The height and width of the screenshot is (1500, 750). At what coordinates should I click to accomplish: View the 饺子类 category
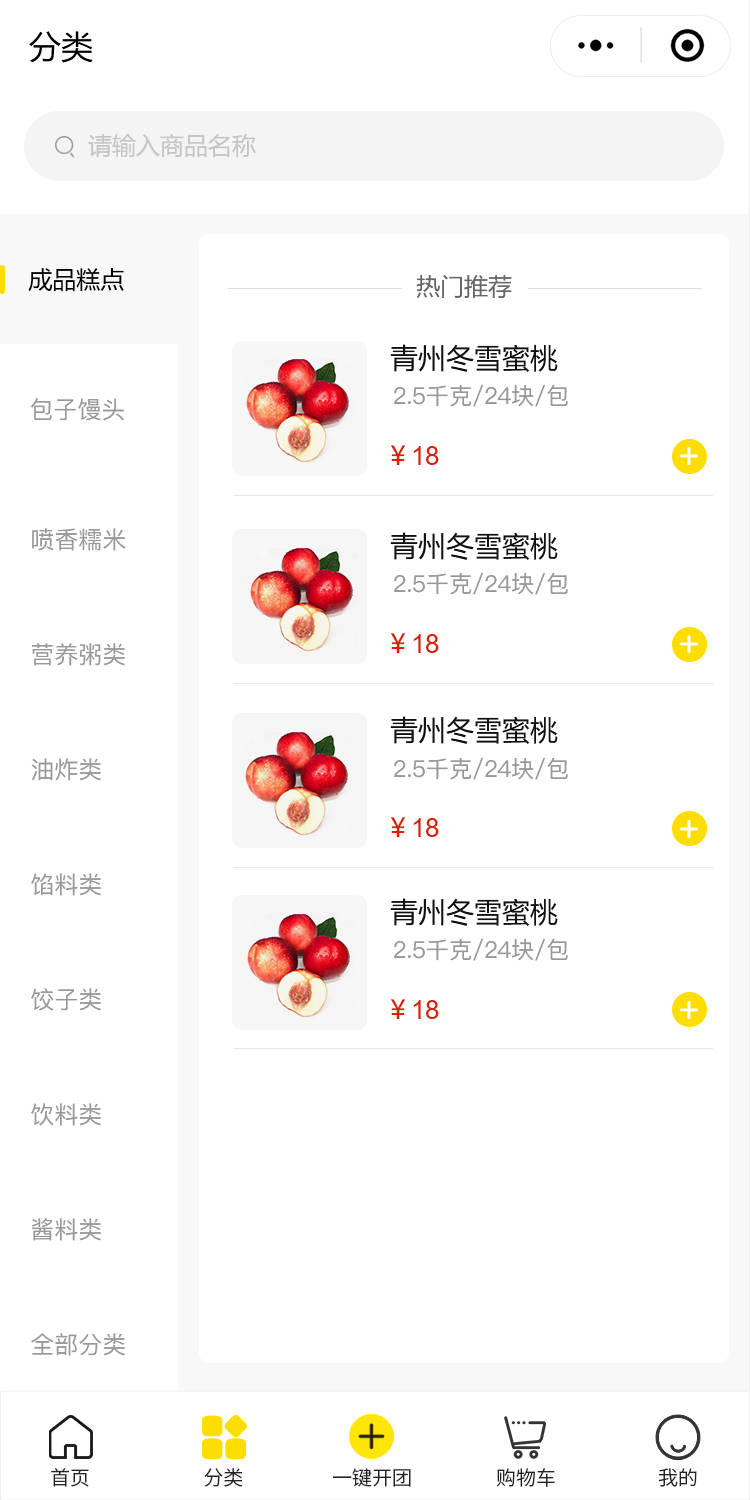click(67, 1000)
